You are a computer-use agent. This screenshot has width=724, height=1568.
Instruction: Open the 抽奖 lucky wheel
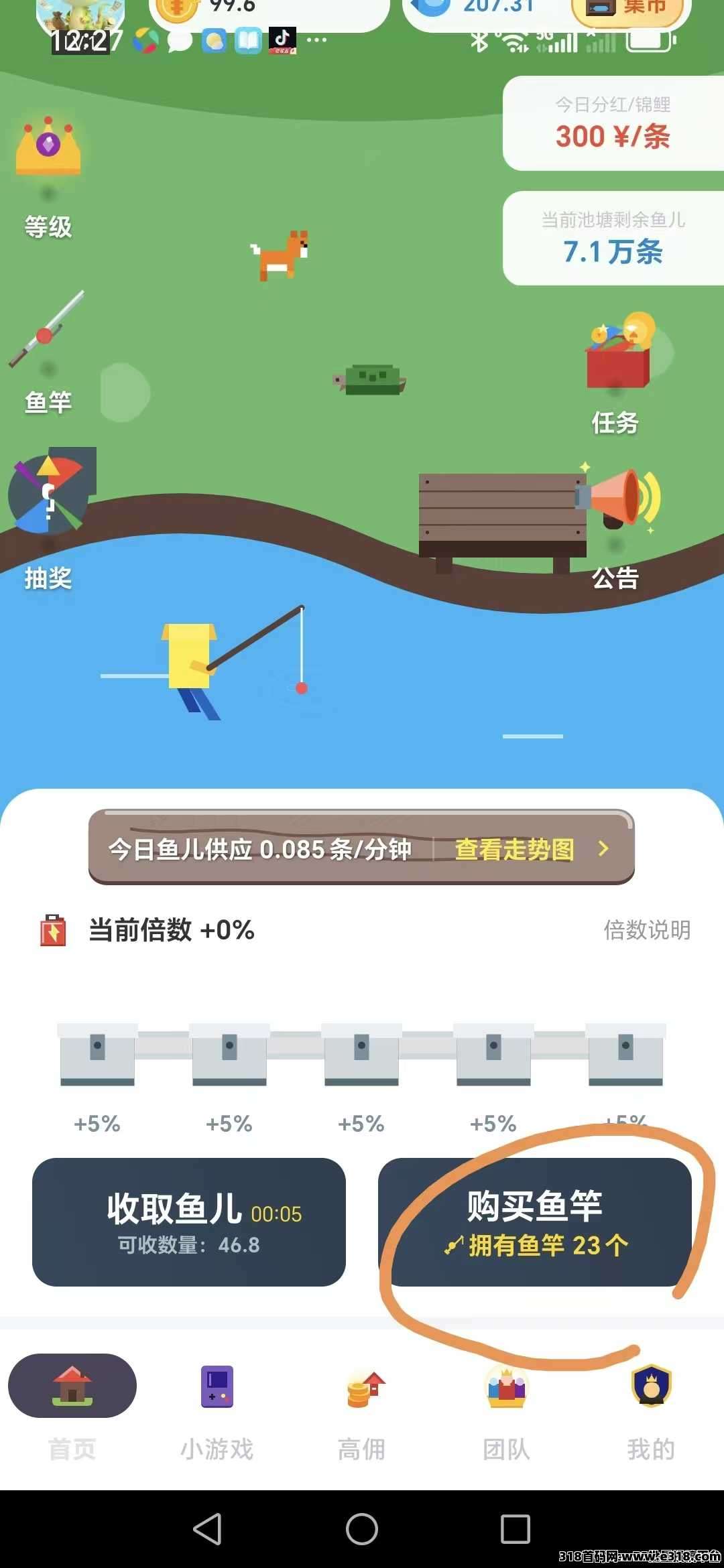(x=48, y=496)
